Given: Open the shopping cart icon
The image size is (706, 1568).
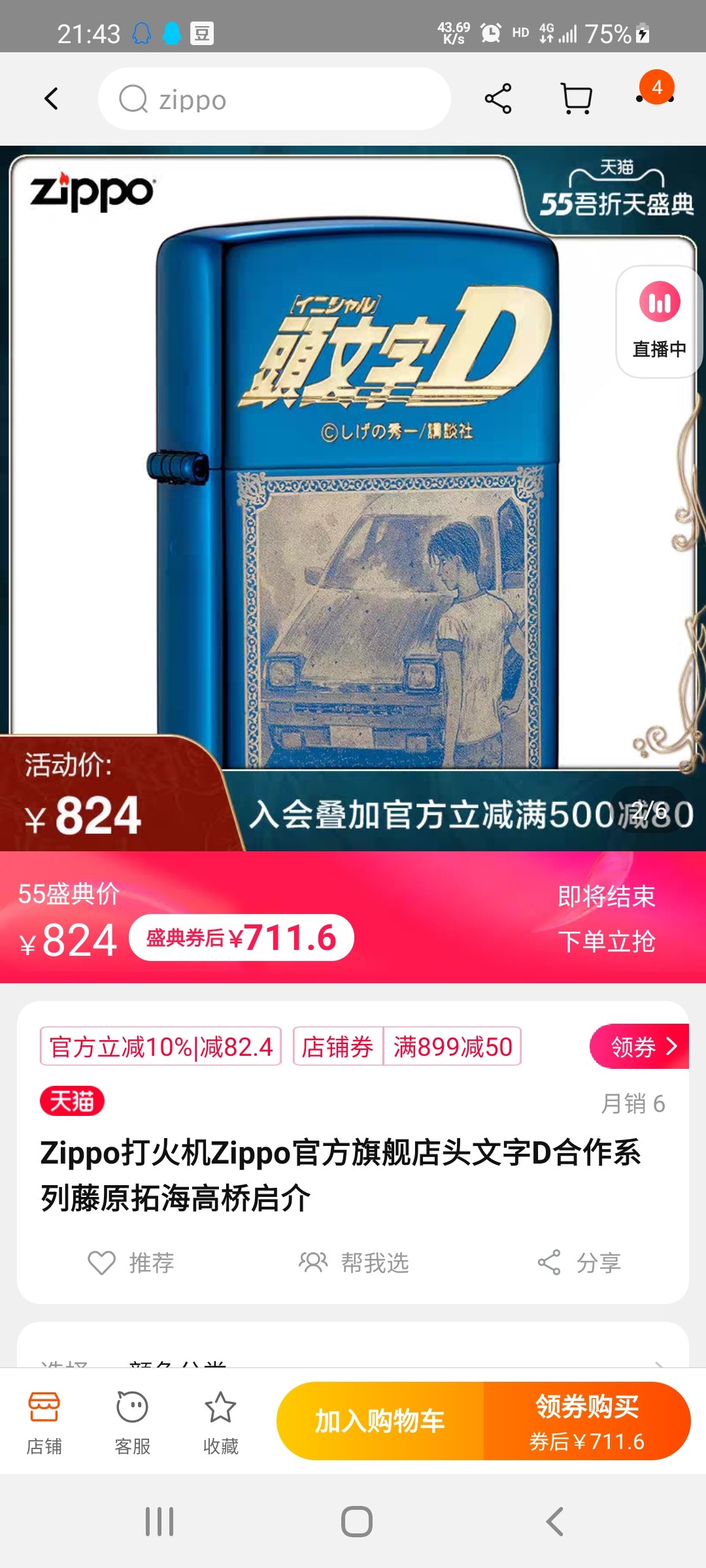Looking at the screenshot, I should coord(577,99).
